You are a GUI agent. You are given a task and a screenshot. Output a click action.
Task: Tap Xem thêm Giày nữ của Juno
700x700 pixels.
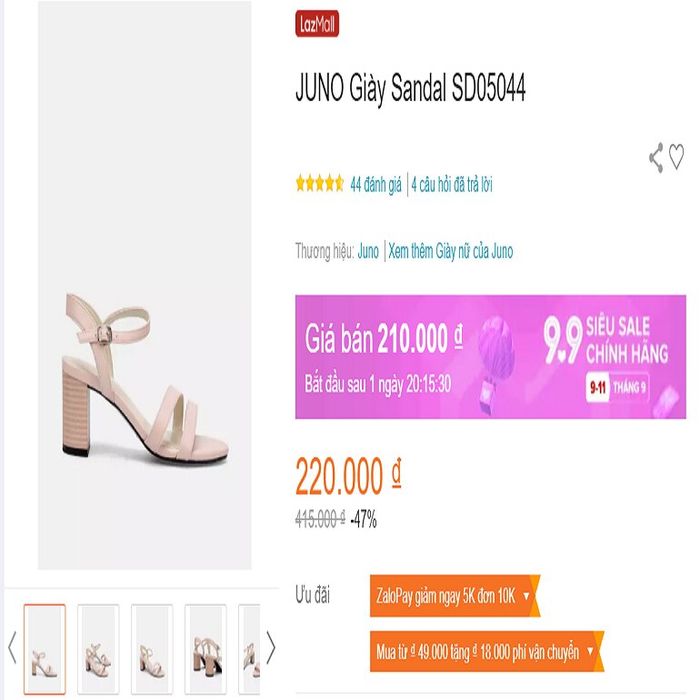coord(450,251)
